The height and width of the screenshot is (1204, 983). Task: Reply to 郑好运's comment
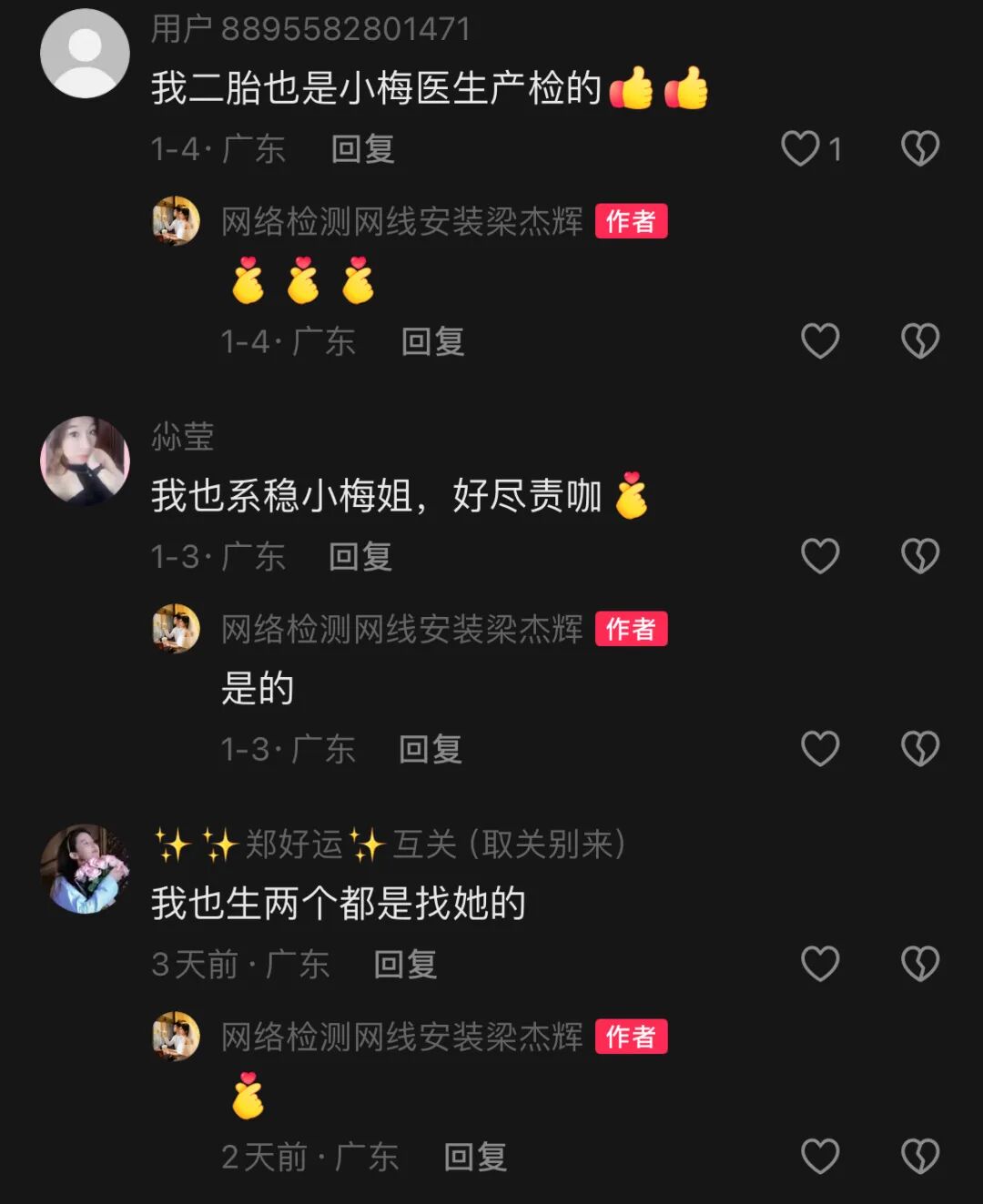click(x=405, y=963)
